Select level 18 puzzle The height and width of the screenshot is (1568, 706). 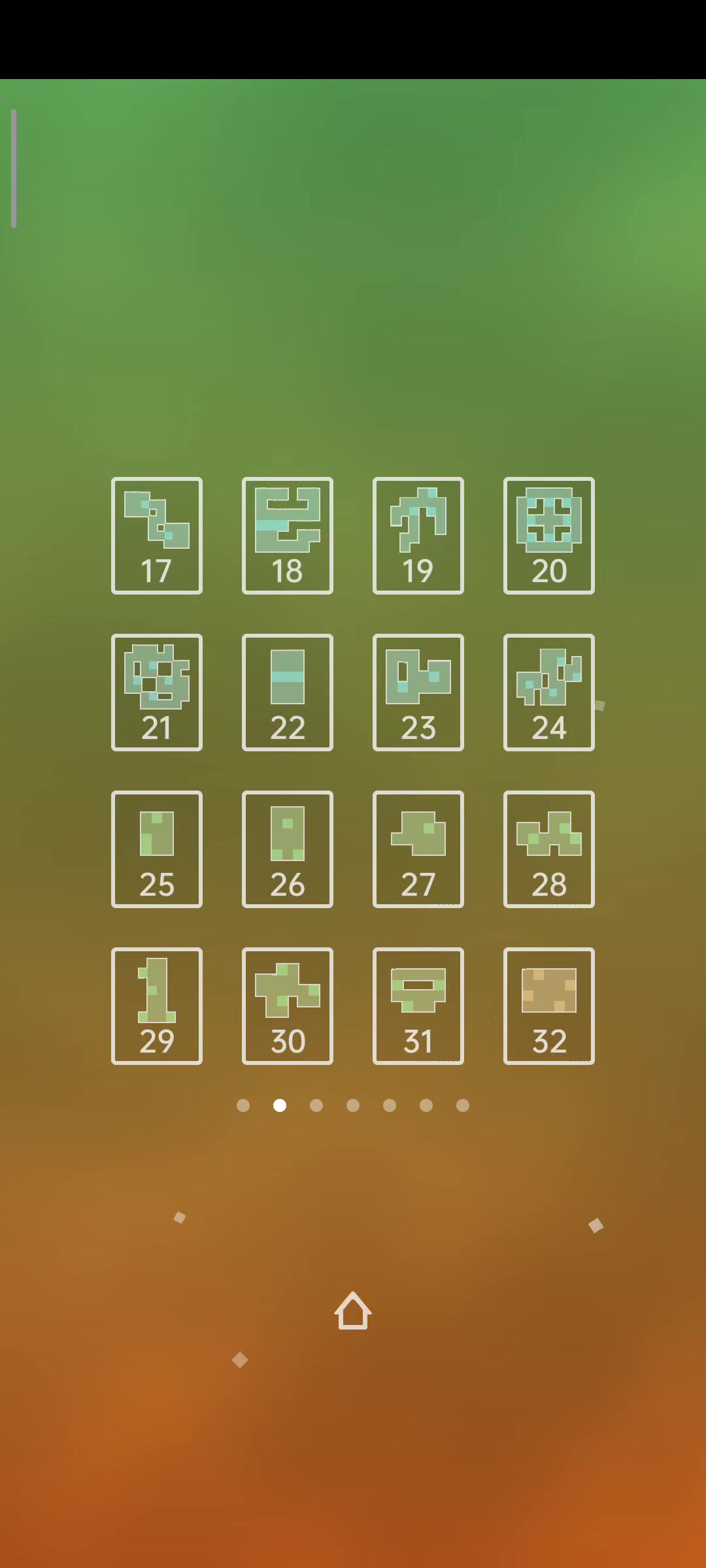288,536
